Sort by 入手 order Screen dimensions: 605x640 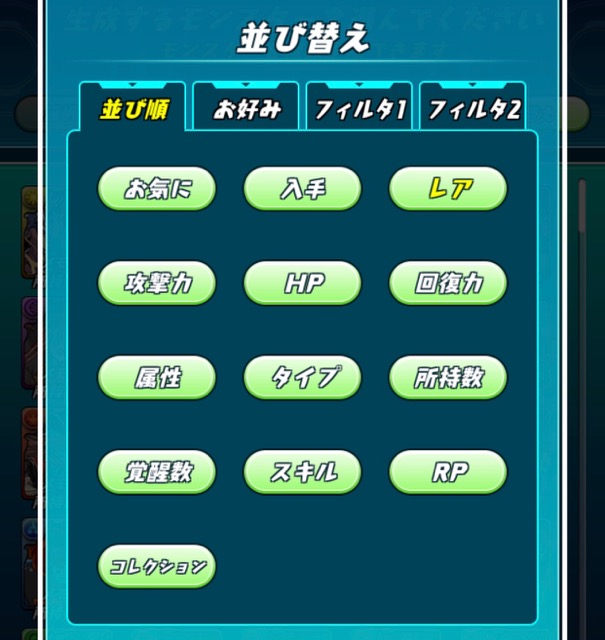[x=302, y=189]
